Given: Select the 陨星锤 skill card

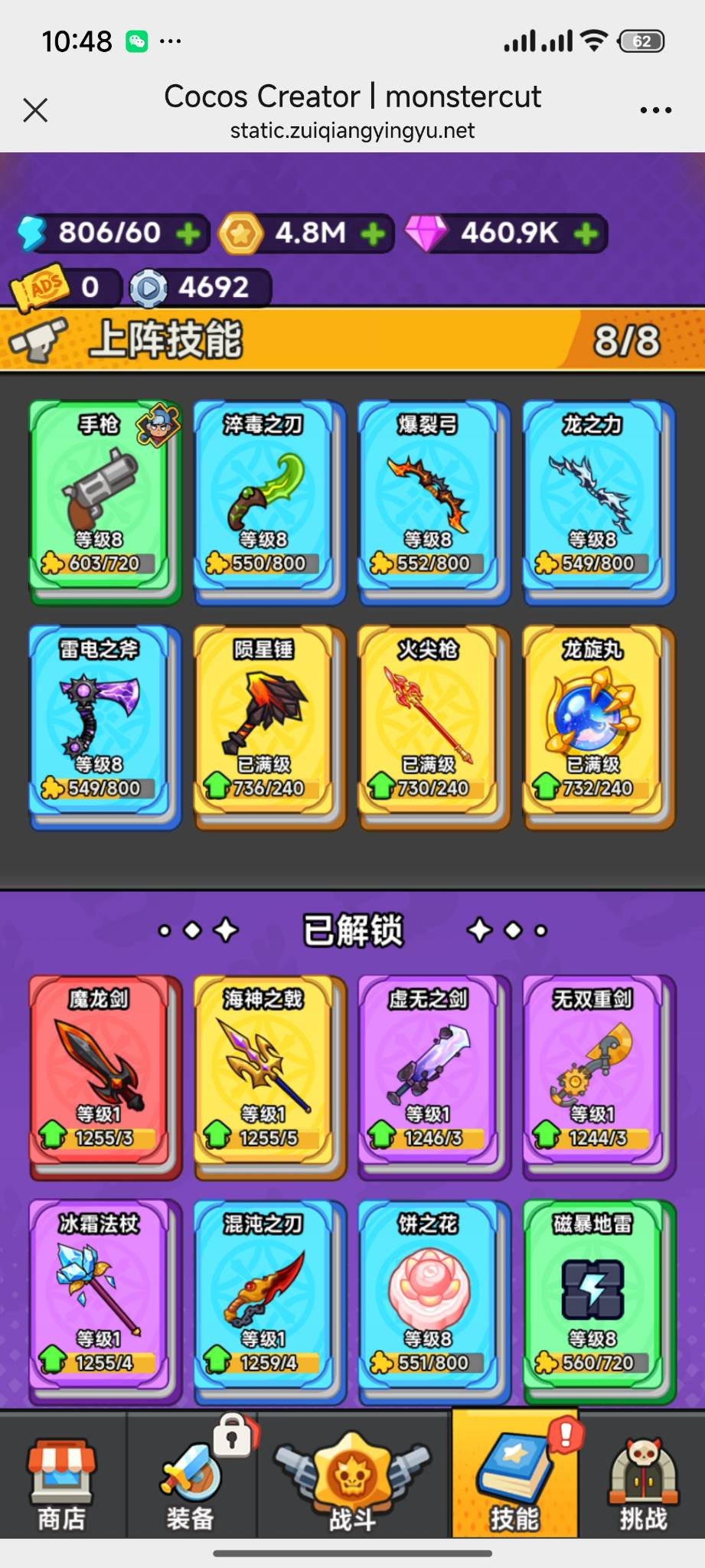Looking at the screenshot, I should [x=269, y=727].
